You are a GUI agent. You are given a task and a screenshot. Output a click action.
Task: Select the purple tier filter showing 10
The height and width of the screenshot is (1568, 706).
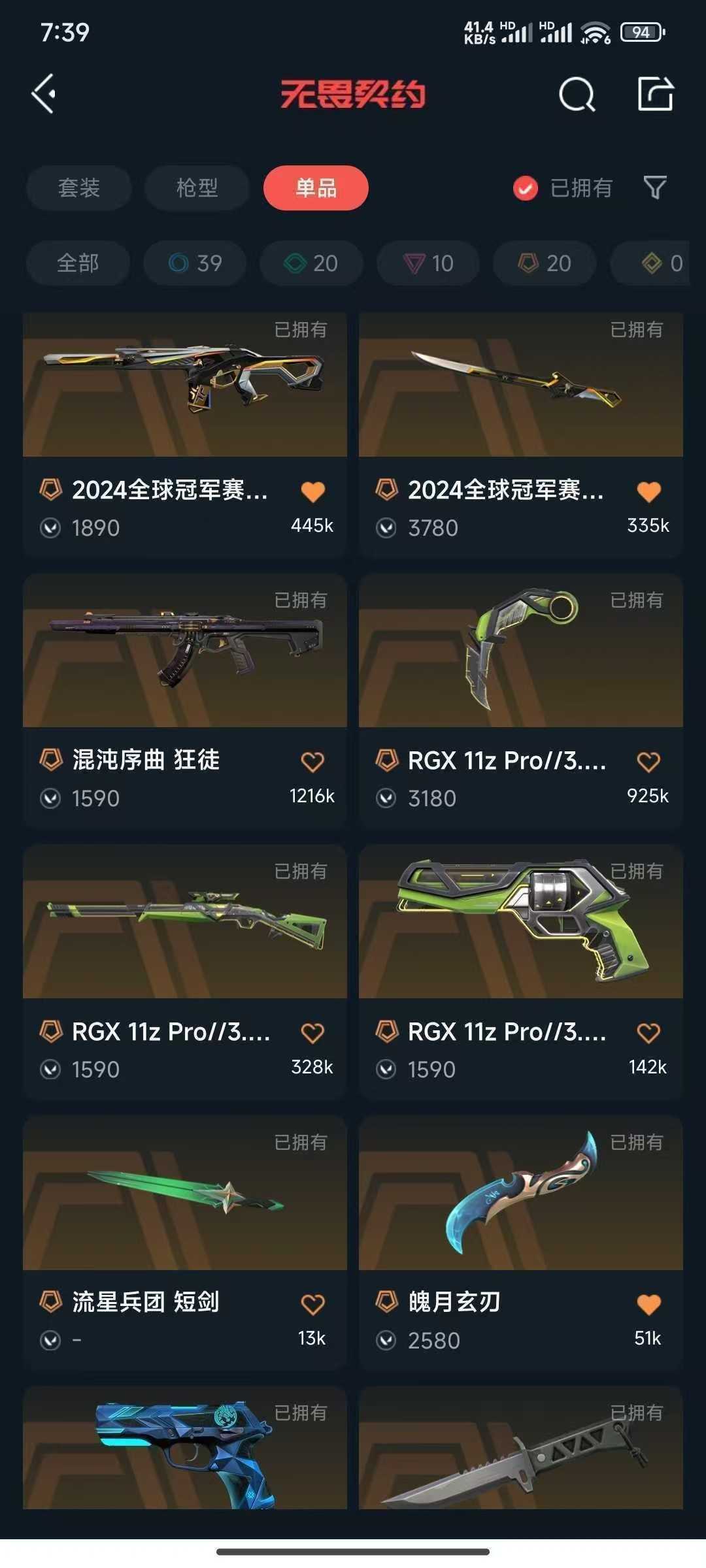pos(427,263)
